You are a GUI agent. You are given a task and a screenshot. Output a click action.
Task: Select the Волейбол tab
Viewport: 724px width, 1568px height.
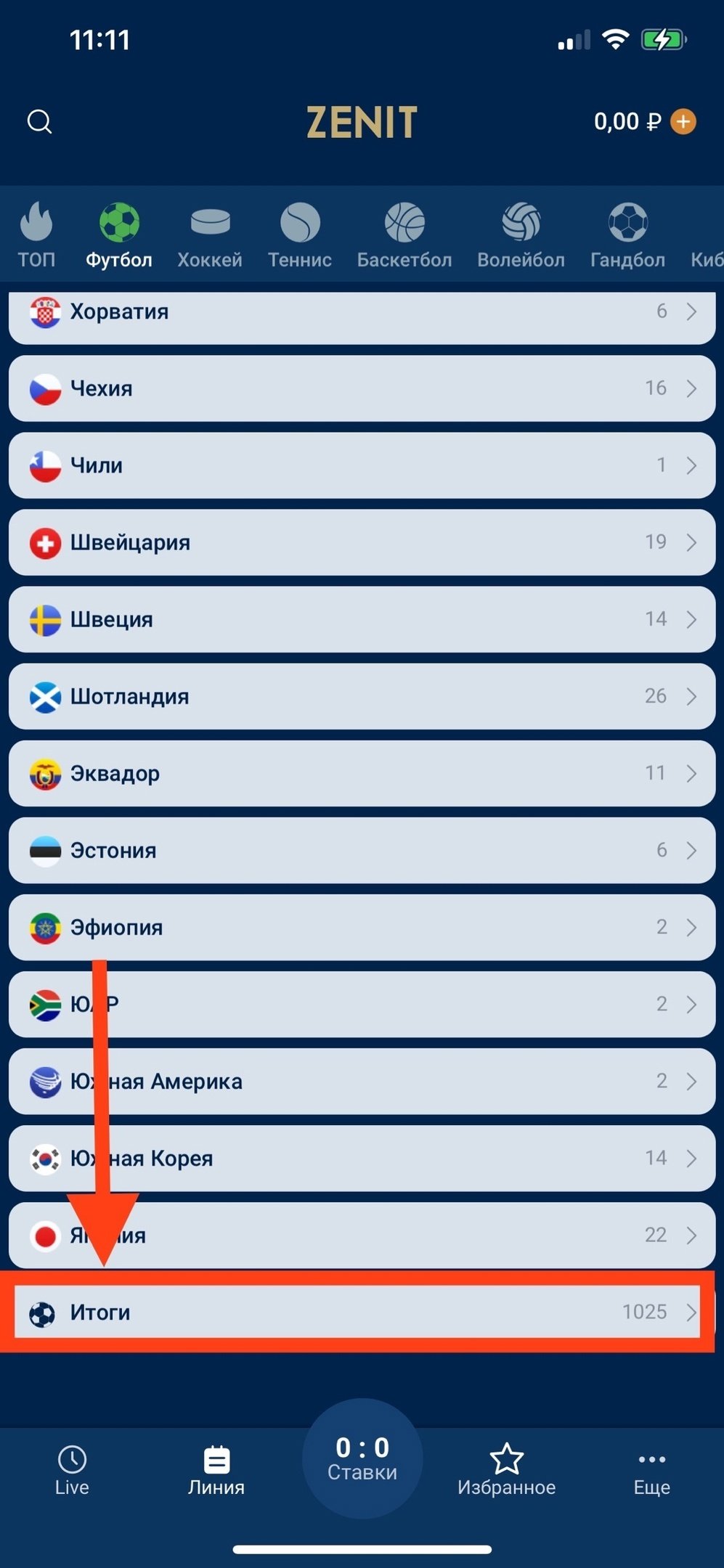521,236
